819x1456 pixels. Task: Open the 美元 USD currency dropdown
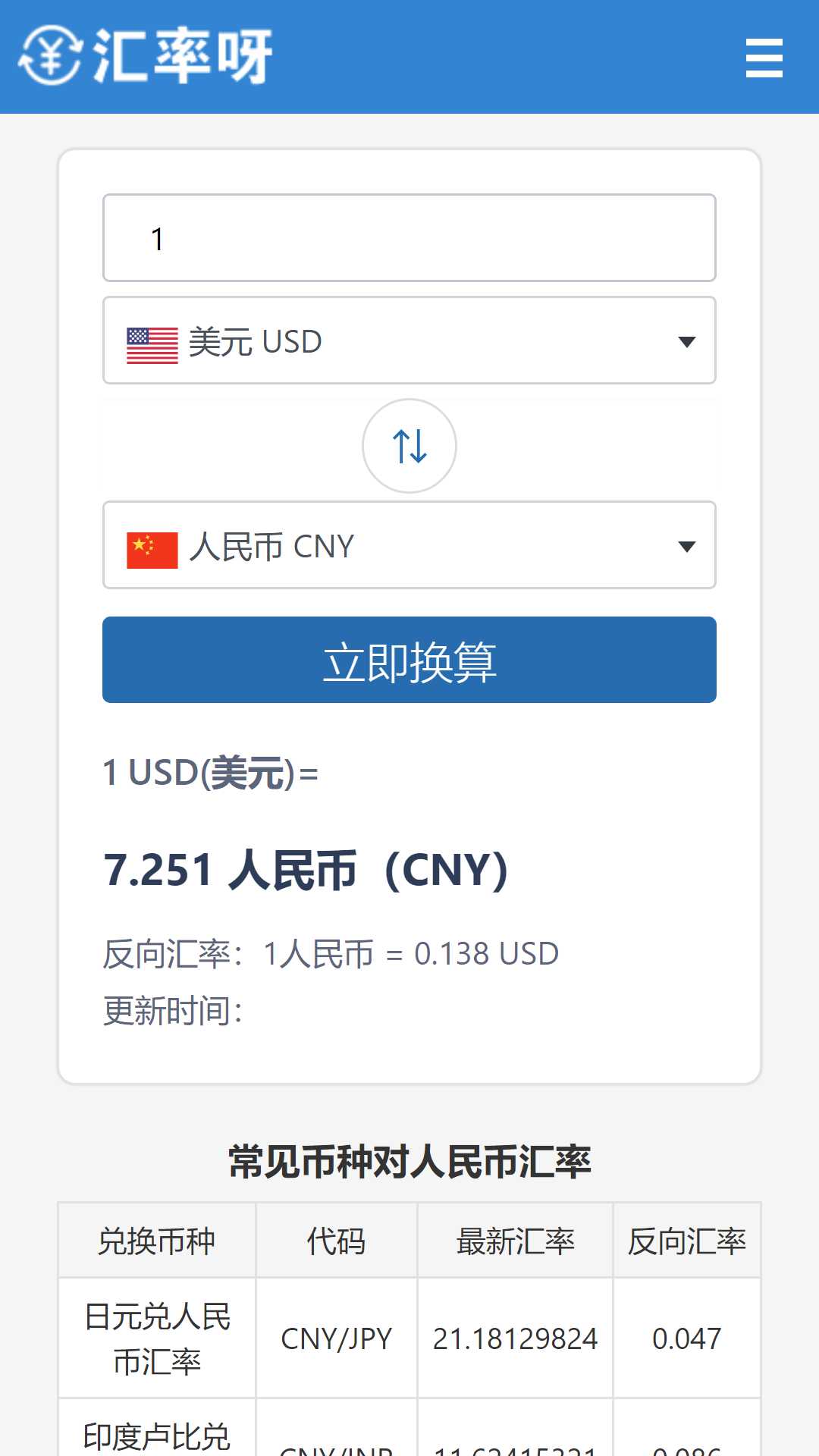point(409,340)
